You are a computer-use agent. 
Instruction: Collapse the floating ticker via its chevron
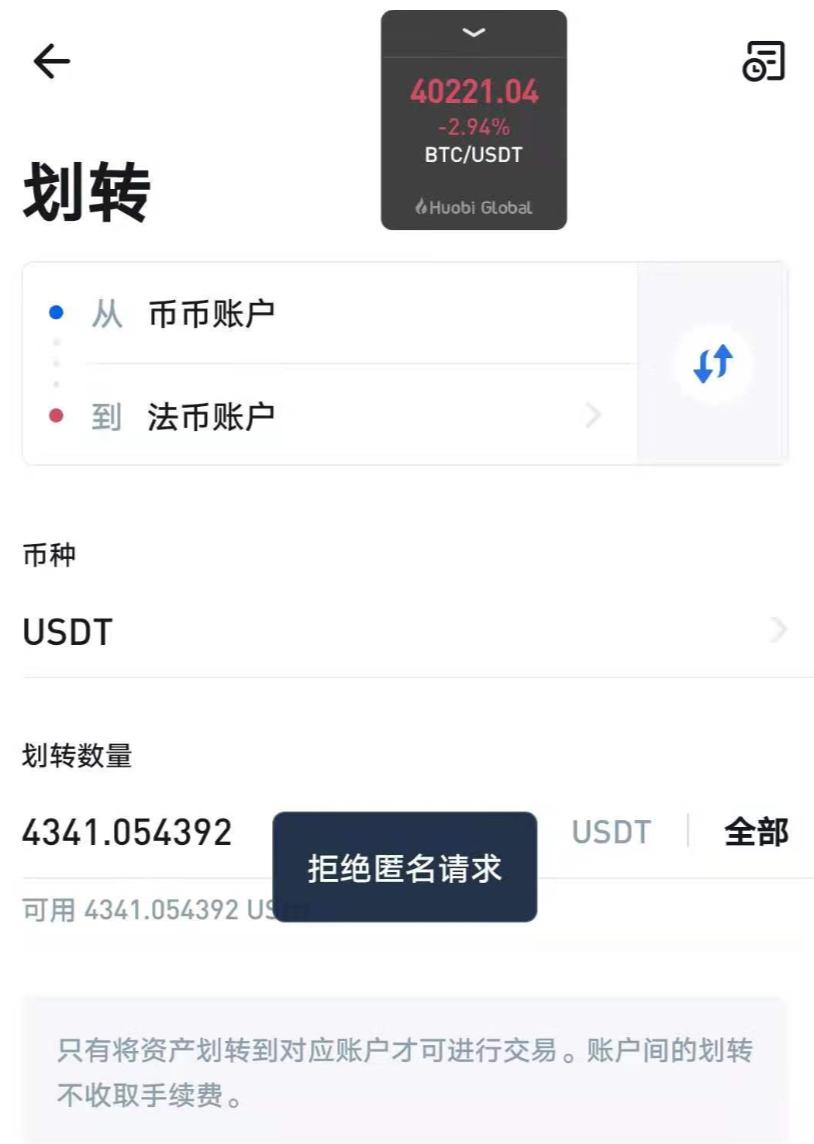[x=472, y=31]
